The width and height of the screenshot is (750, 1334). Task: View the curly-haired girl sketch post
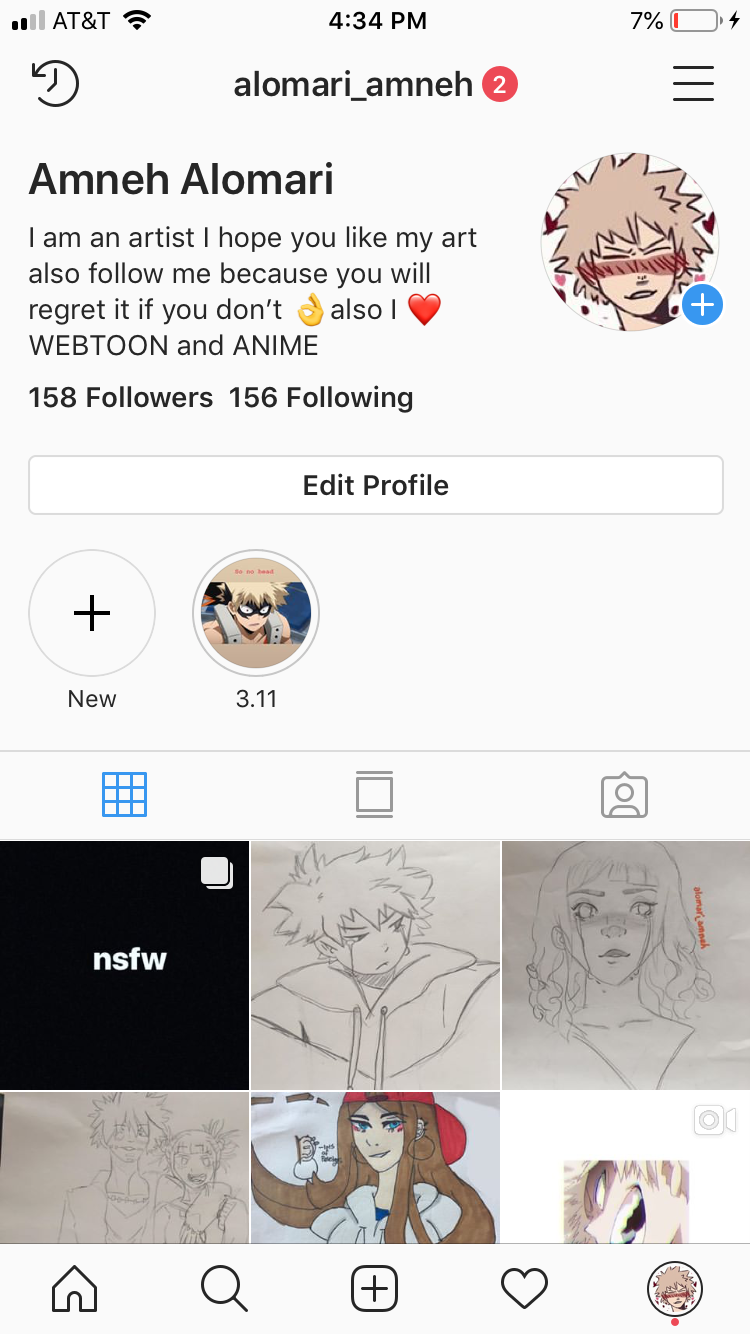click(x=626, y=965)
